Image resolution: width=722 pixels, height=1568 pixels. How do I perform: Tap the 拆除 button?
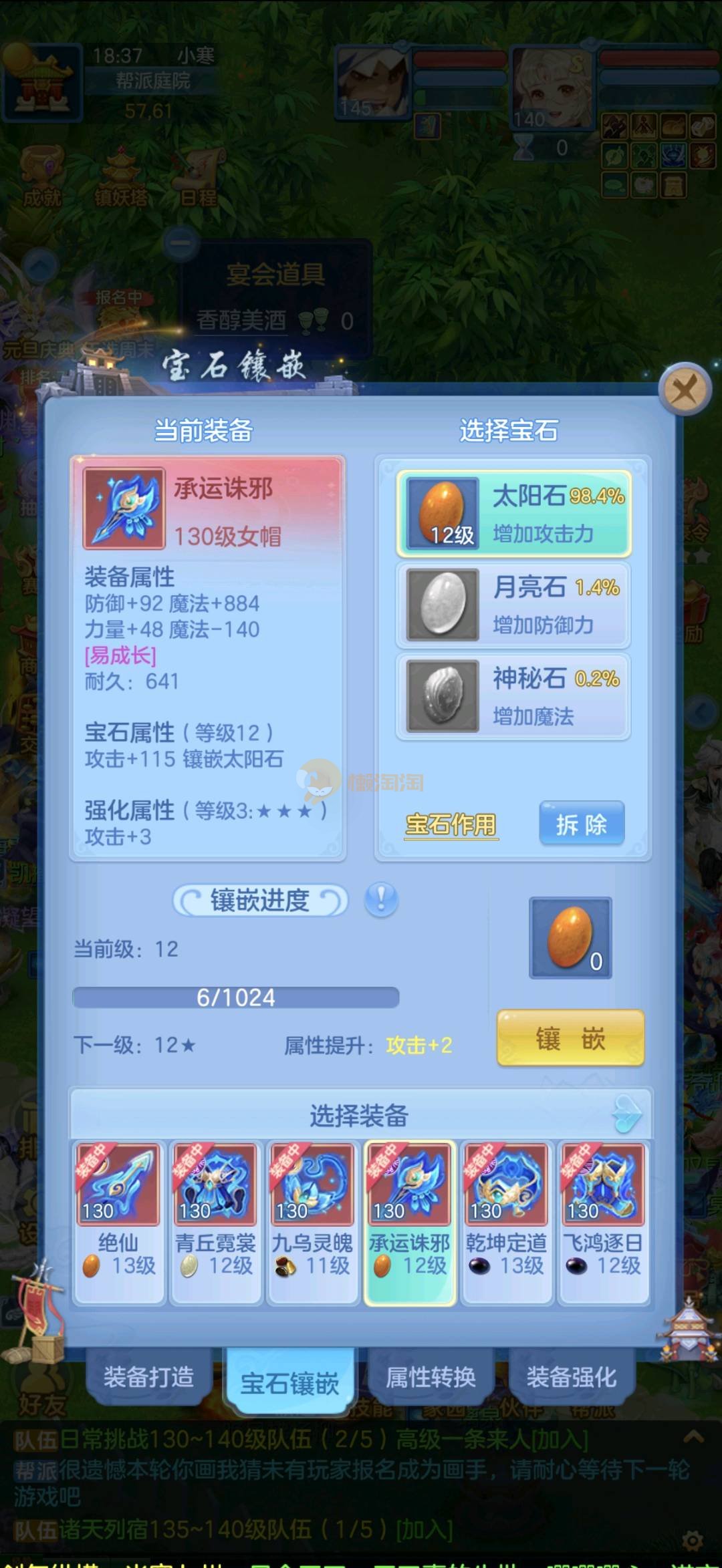tap(582, 824)
